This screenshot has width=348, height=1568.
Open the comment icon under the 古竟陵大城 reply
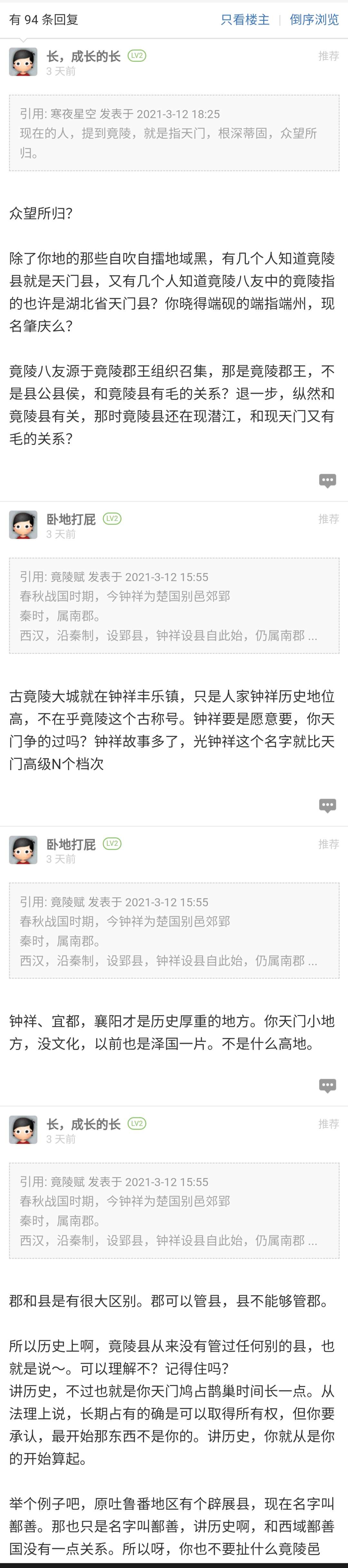[327, 805]
